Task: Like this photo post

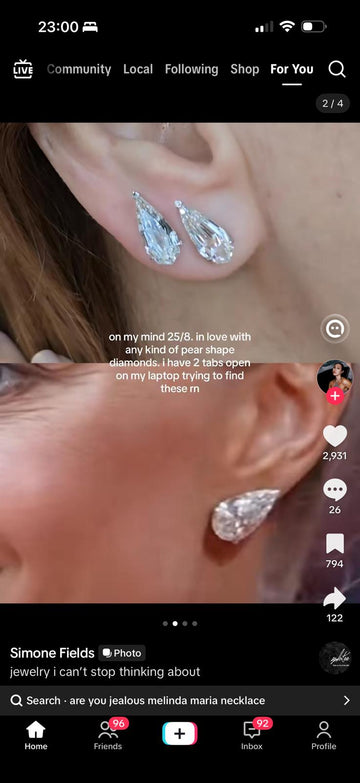Action: coord(335,436)
